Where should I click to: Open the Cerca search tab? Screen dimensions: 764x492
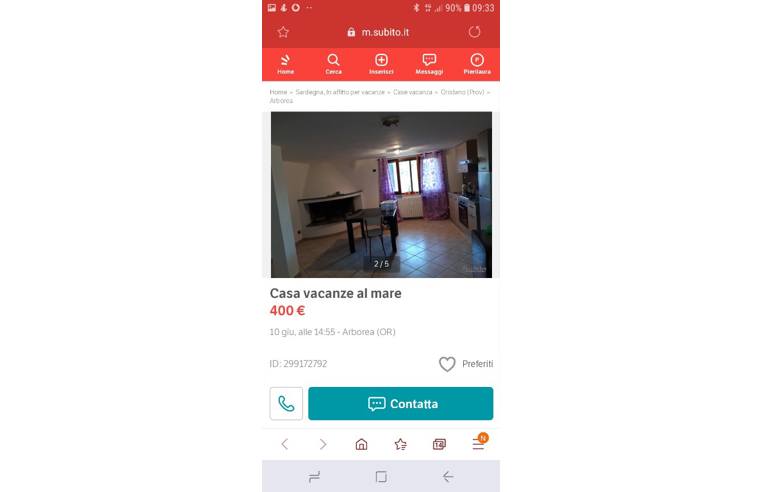pyautogui.click(x=333, y=65)
